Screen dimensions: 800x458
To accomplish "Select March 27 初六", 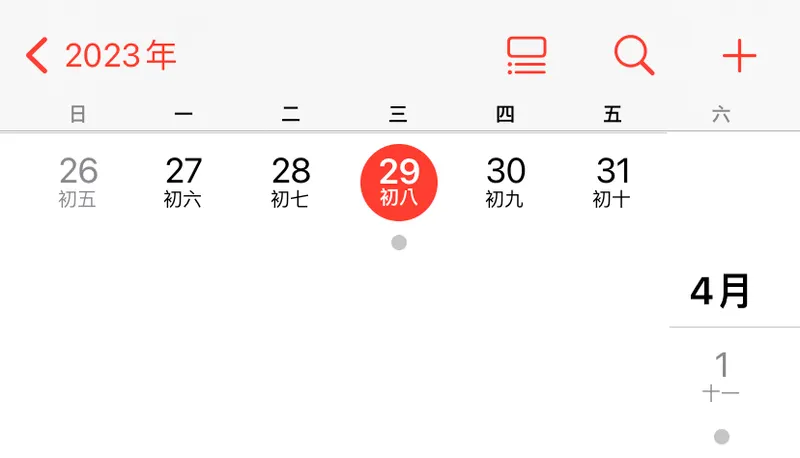I will pos(184,182).
